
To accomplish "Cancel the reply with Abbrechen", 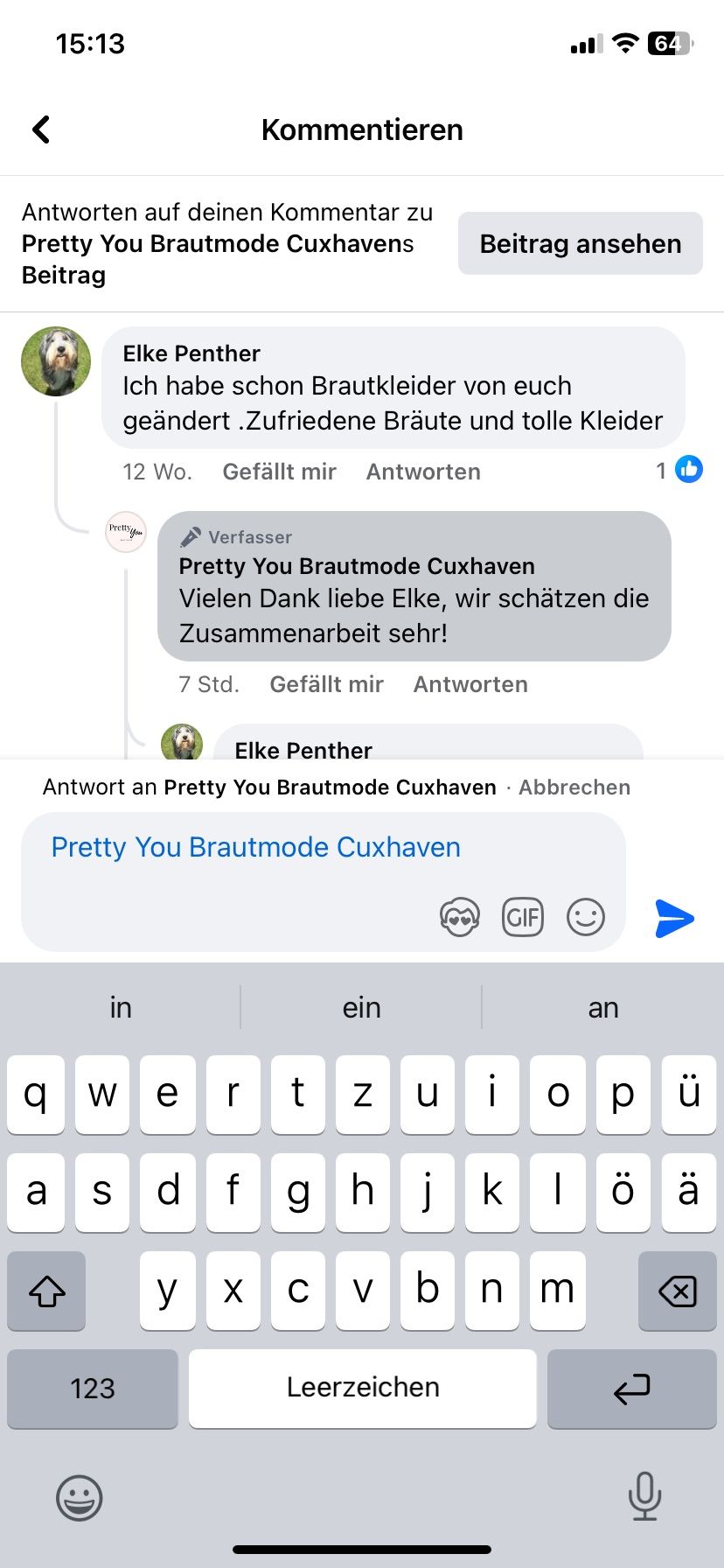I will tap(574, 787).
